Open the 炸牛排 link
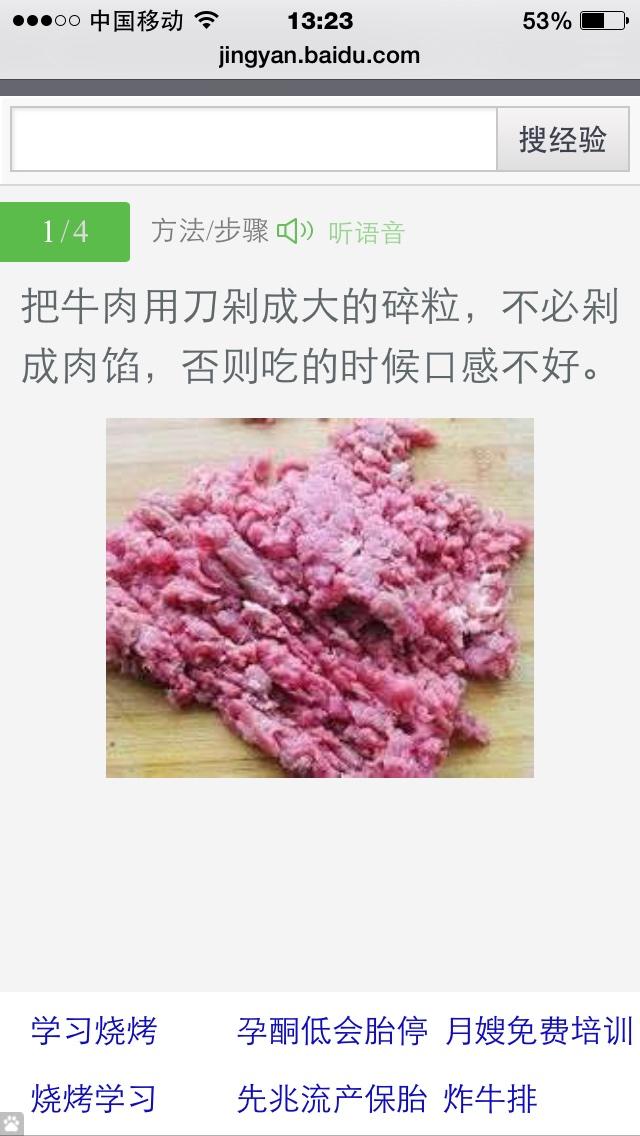 pyautogui.click(x=491, y=1098)
